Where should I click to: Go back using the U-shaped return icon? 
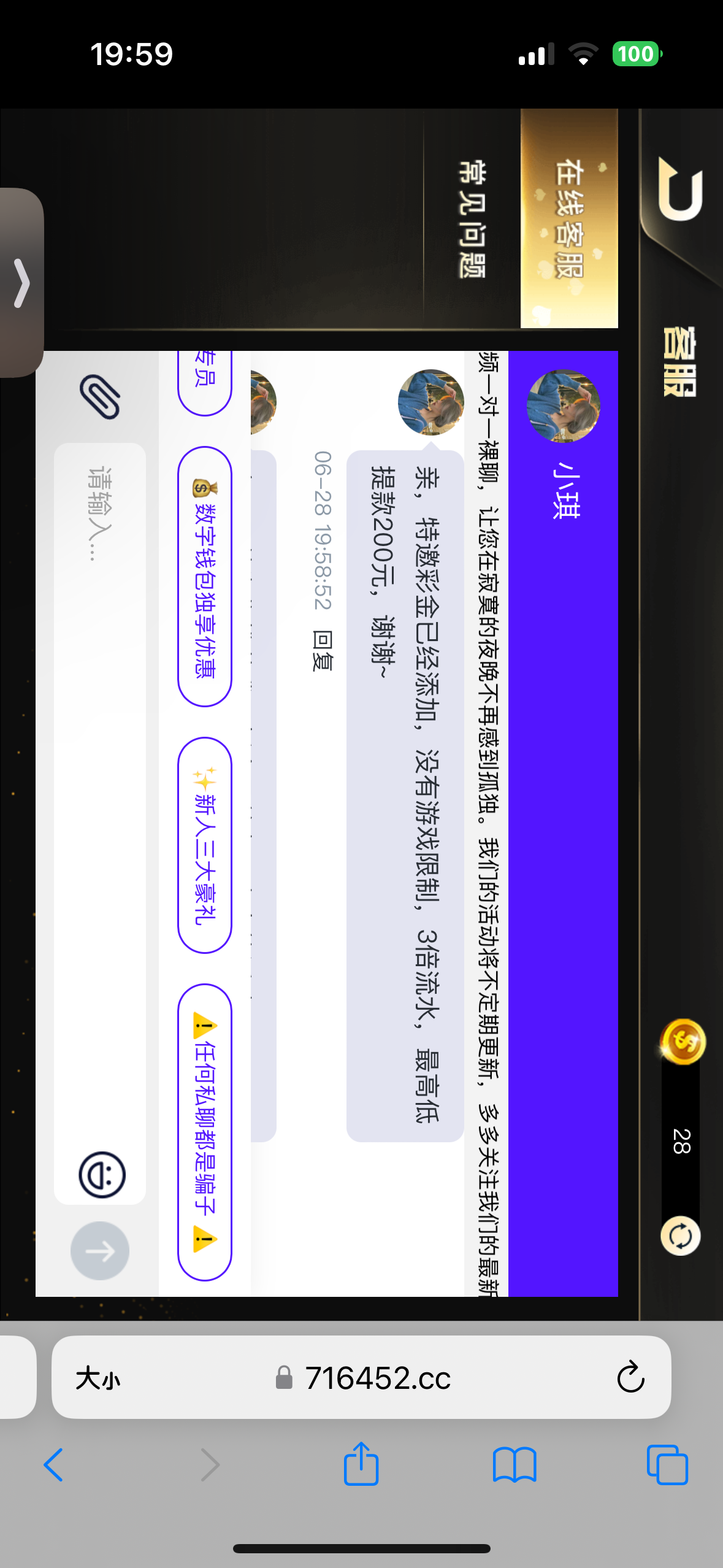coord(680,189)
